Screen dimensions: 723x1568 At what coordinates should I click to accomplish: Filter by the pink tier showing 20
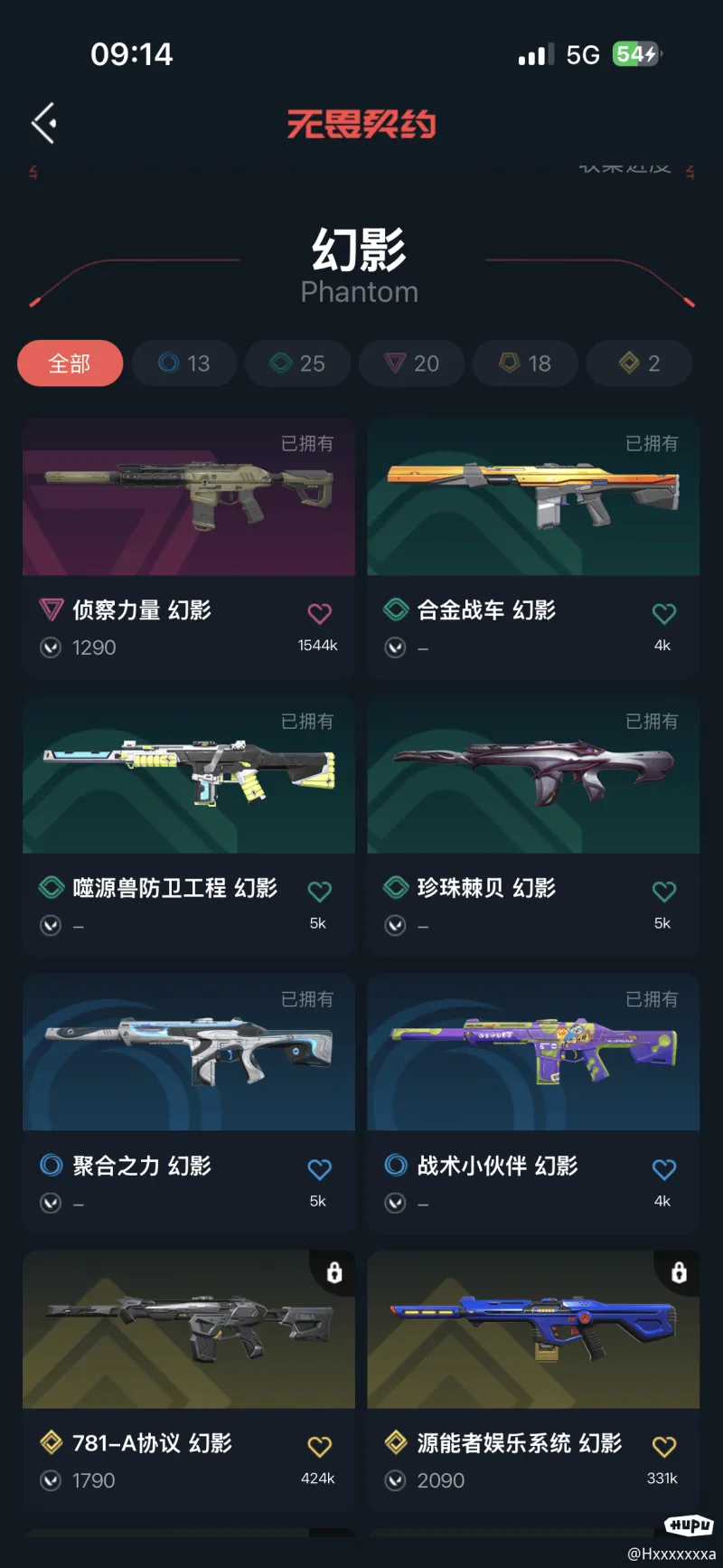point(411,364)
